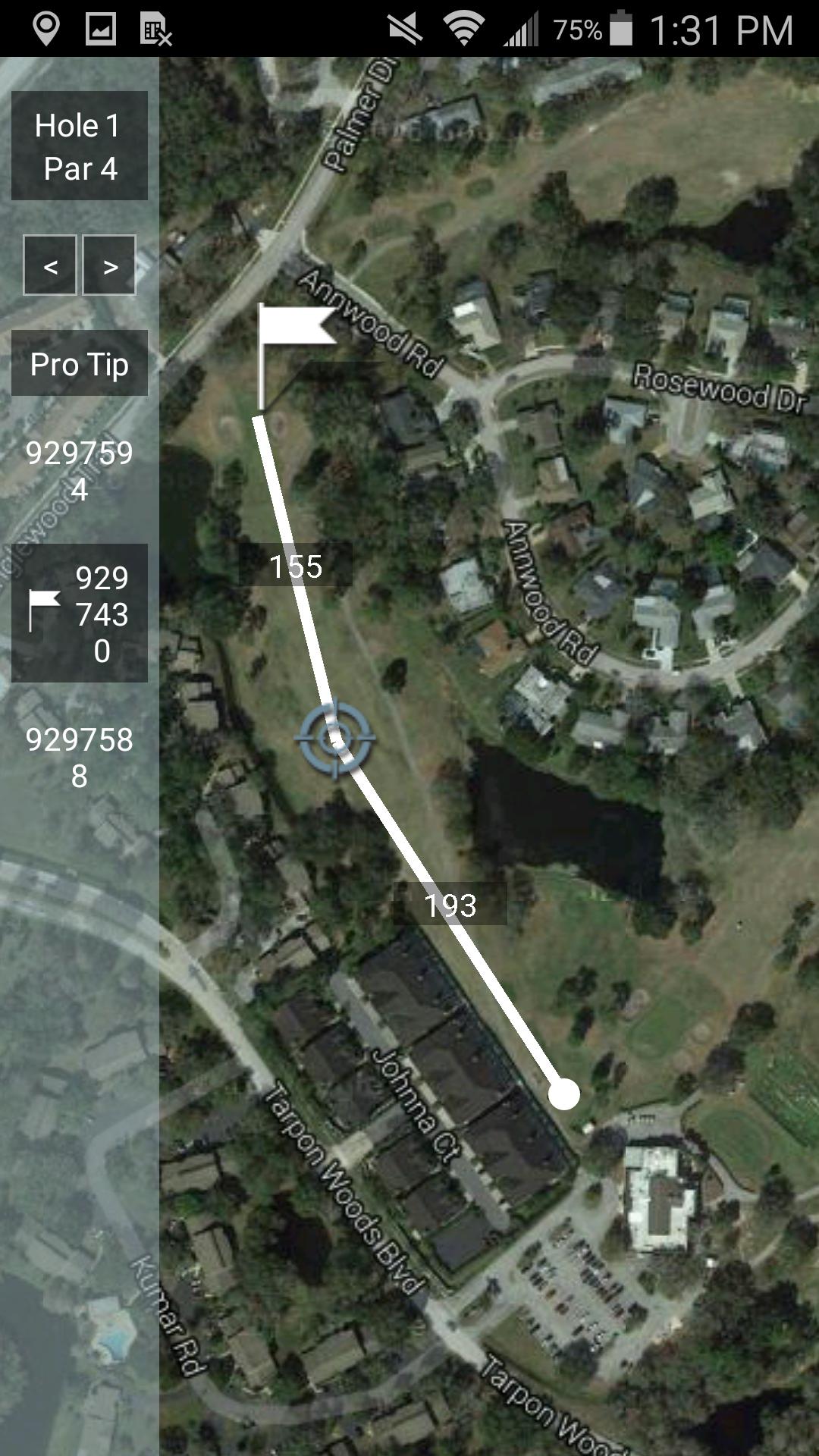Tap the Hole 1 Par 4 label
Image resolution: width=819 pixels, height=1456 pixels.
(x=79, y=146)
